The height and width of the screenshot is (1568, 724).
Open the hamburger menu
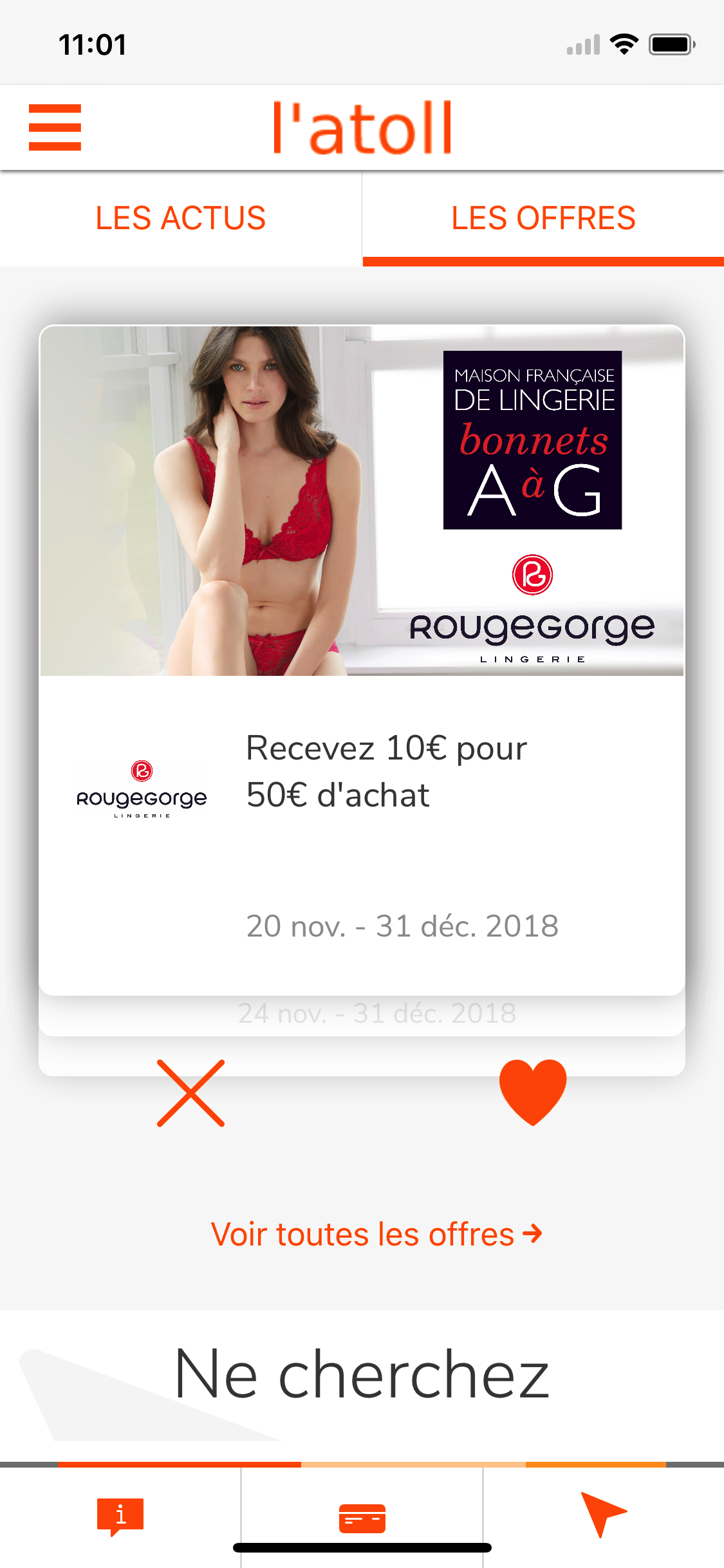click(x=55, y=127)
